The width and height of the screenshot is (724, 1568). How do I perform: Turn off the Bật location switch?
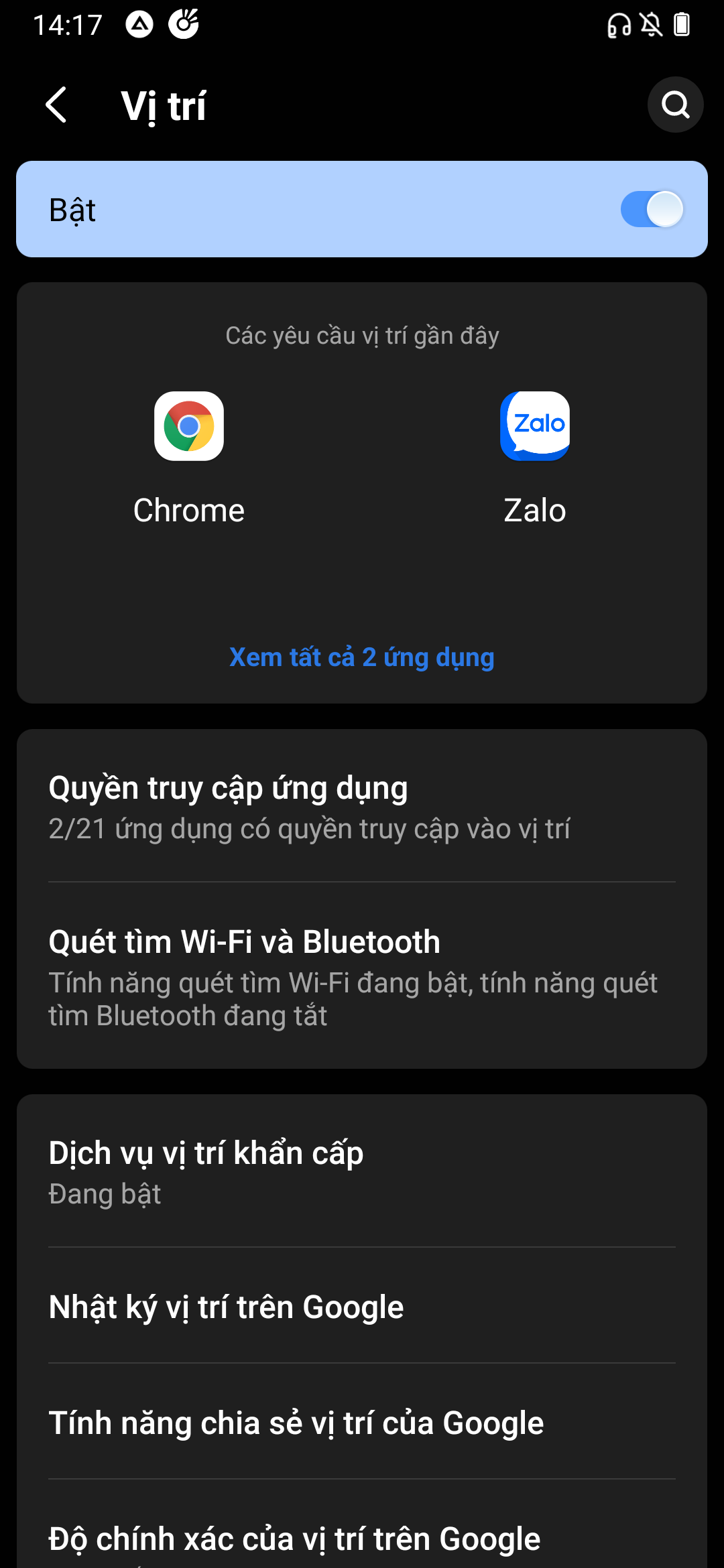[x=651, y=210]
